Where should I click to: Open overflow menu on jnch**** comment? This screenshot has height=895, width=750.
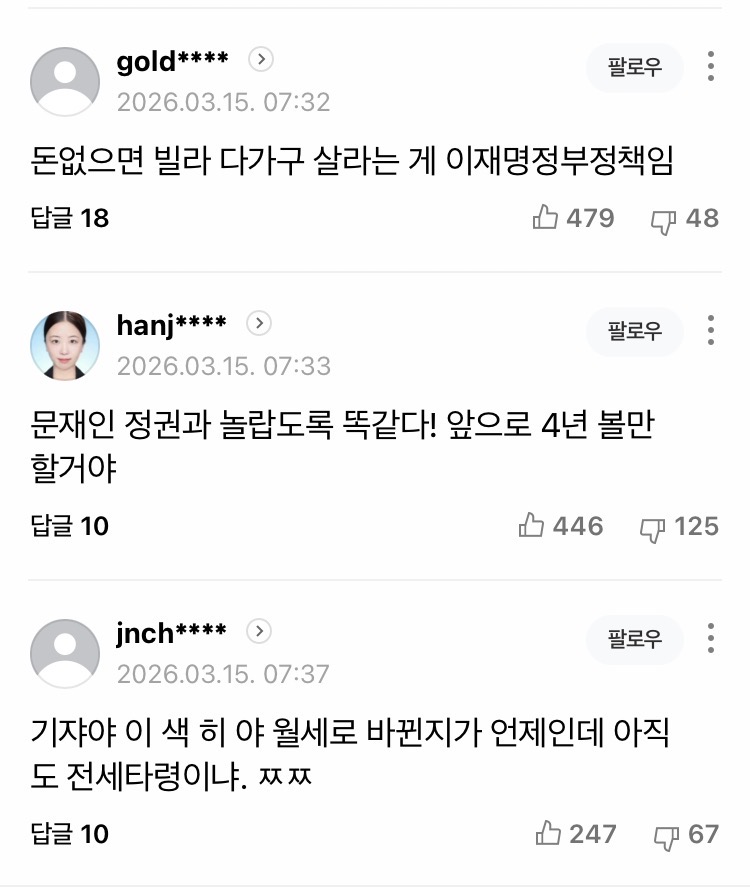click(x=711, y=640)
